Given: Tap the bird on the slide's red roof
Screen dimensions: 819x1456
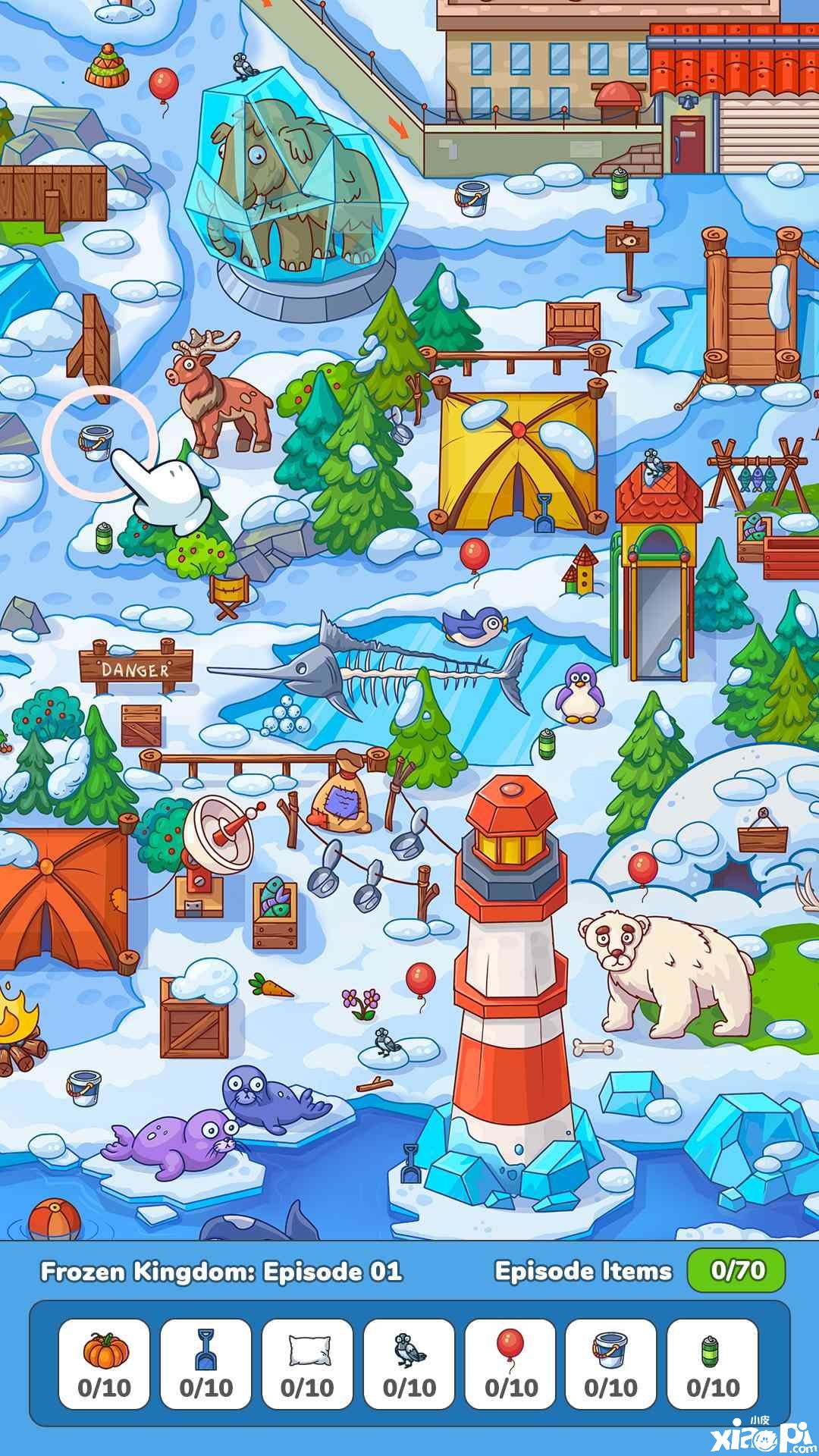Looking at the screenshot, I should click(x=653, y=462).
